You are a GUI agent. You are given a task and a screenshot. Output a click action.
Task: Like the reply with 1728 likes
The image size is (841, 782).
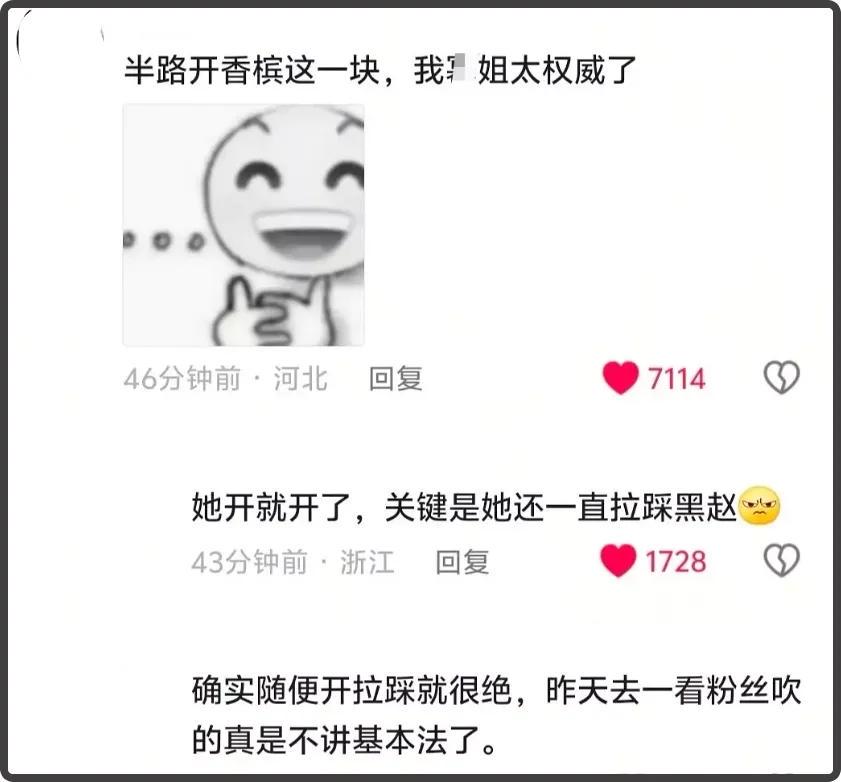click(618, 562)
